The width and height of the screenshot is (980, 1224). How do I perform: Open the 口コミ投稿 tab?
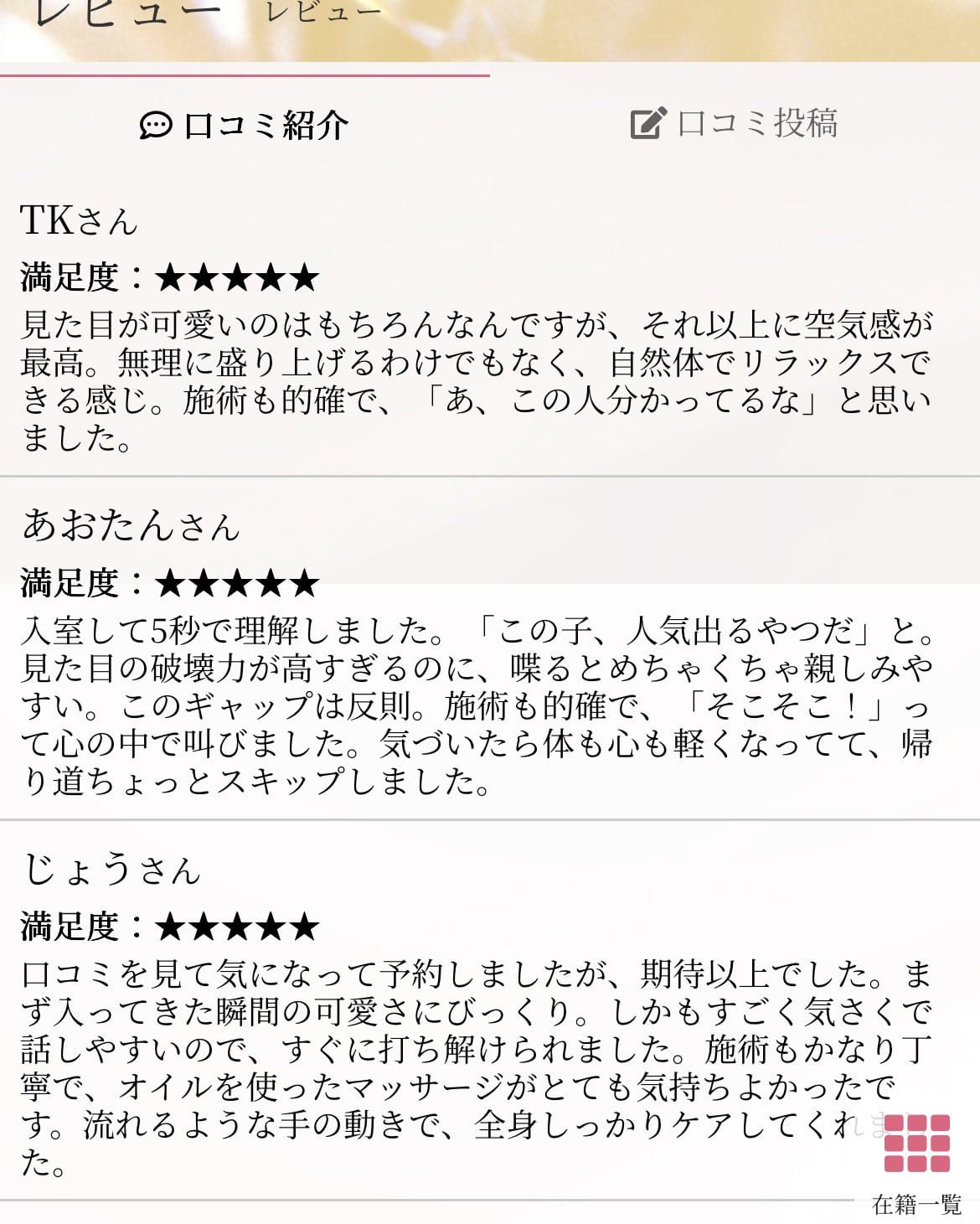pos(734,123)
